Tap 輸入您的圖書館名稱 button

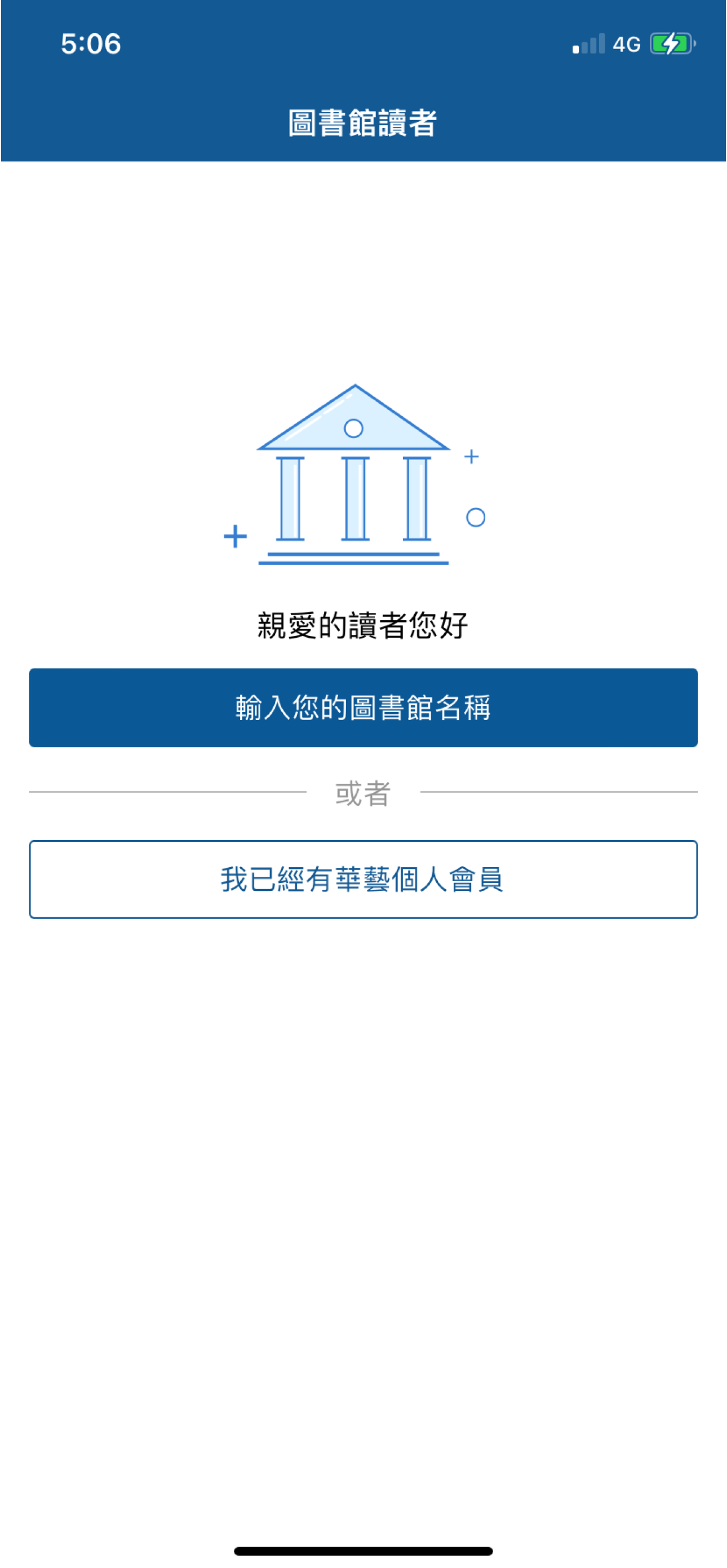[363, 707]
